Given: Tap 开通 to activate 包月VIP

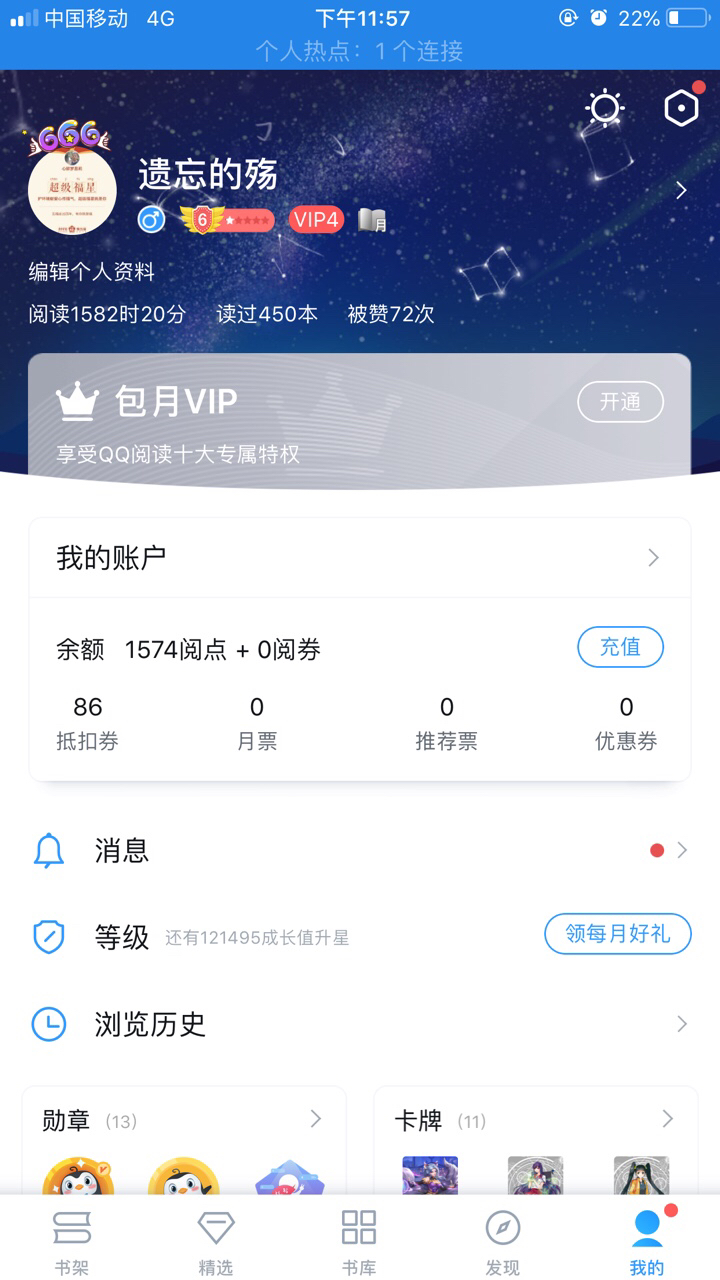Looking at the screenshot, I should (x=620, y=402).
